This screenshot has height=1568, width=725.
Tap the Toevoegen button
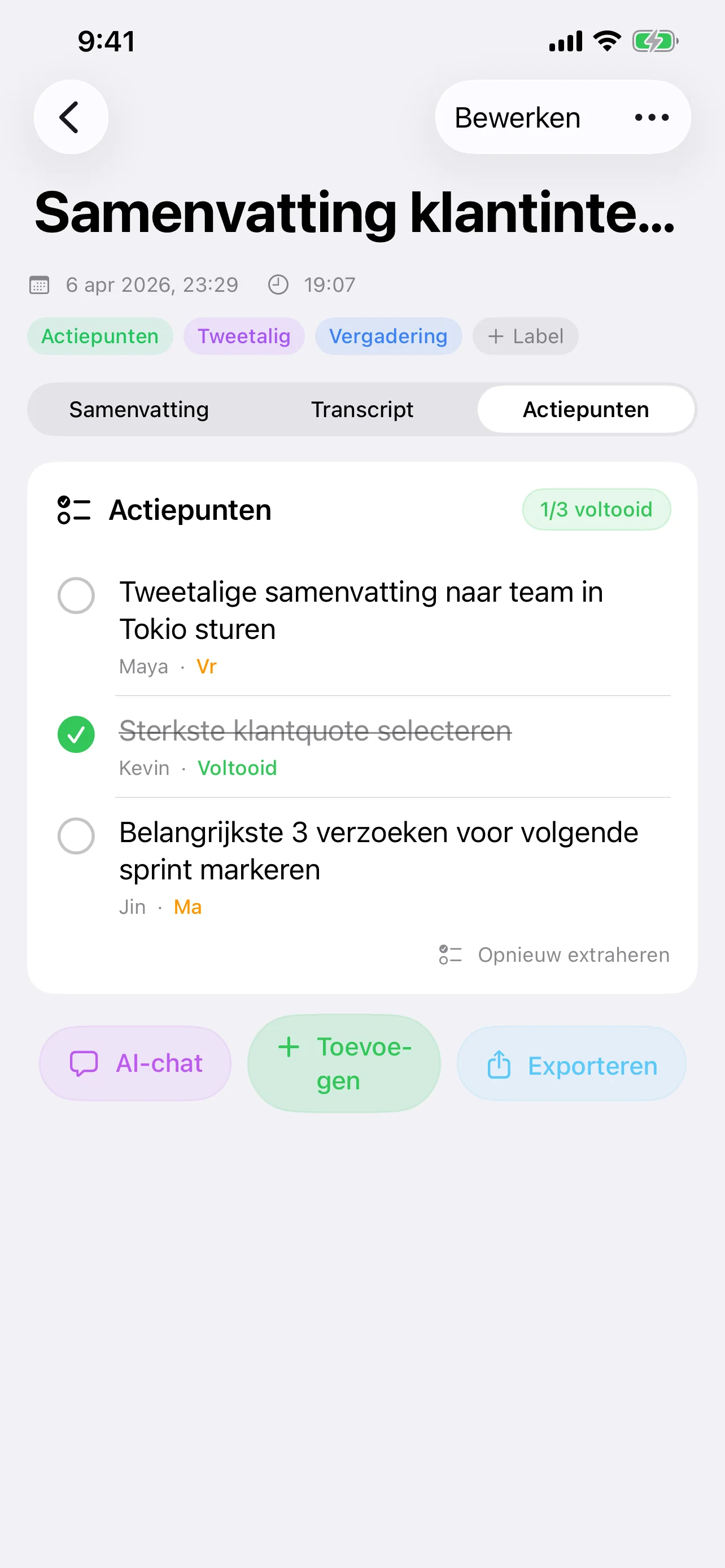343,1063
